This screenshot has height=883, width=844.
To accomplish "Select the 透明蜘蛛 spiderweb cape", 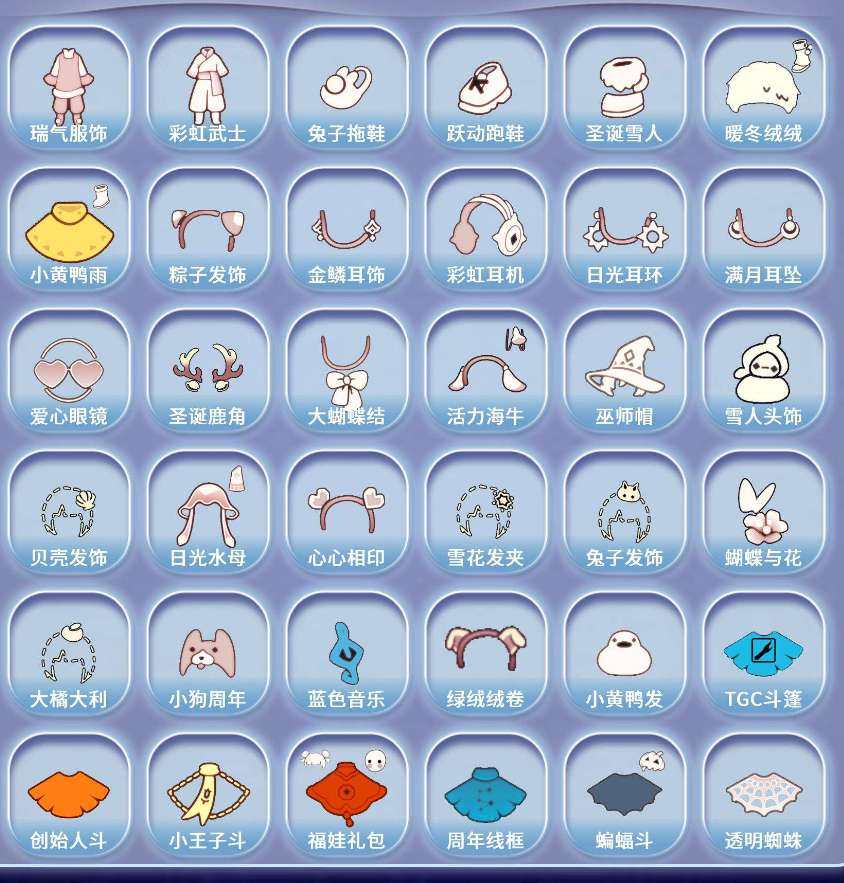I will pos(763,792).
